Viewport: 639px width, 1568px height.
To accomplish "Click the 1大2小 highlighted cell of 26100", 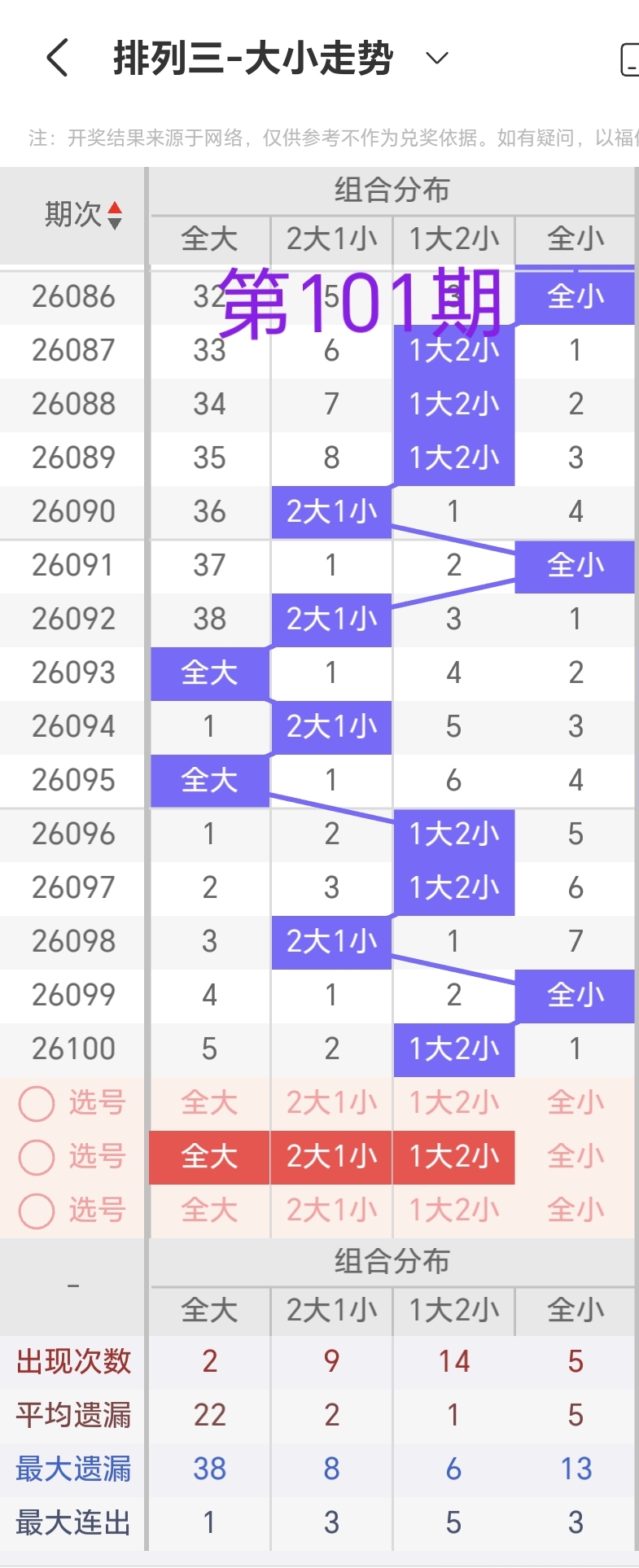I will pyautogui.click(x=453, y=1049).
